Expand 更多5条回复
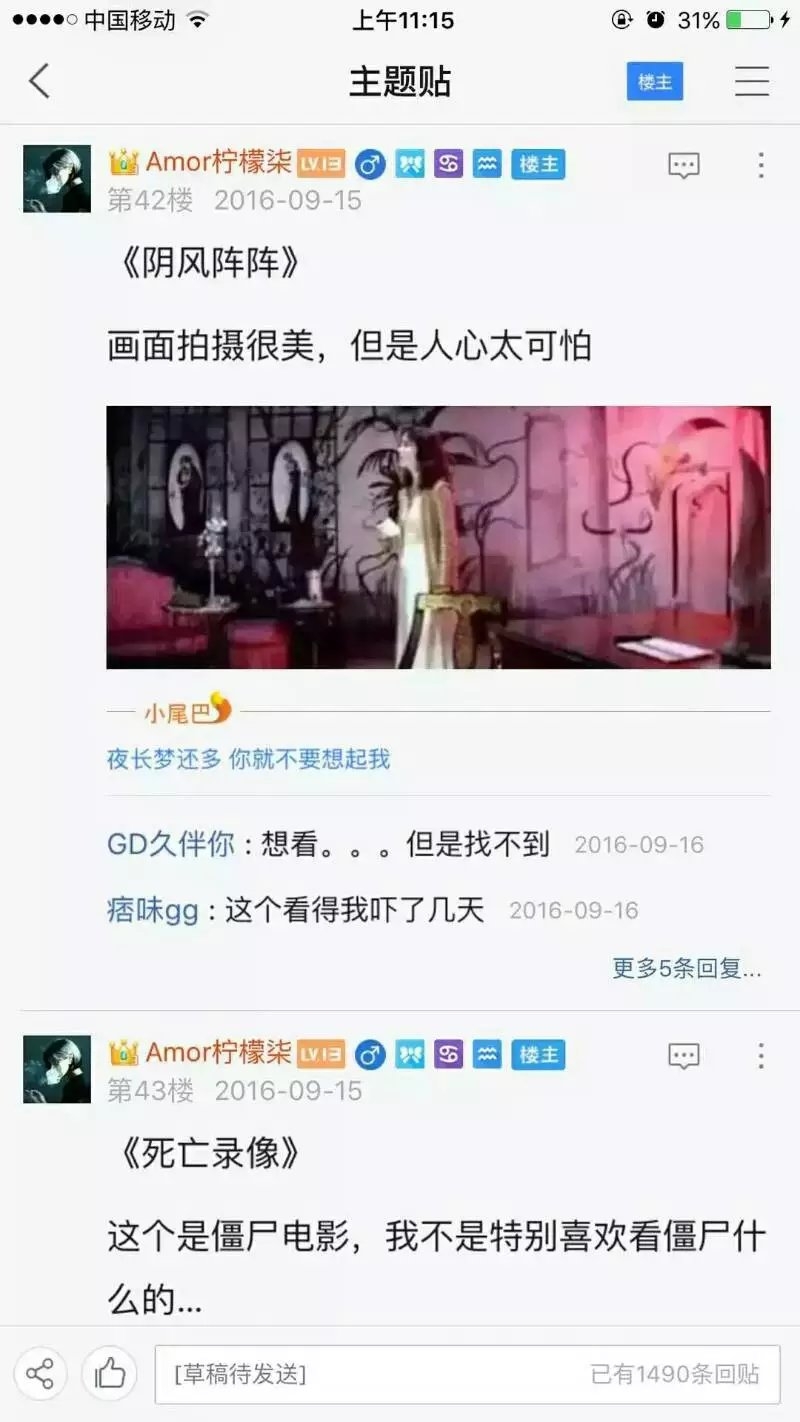 [x=687, y=968]
